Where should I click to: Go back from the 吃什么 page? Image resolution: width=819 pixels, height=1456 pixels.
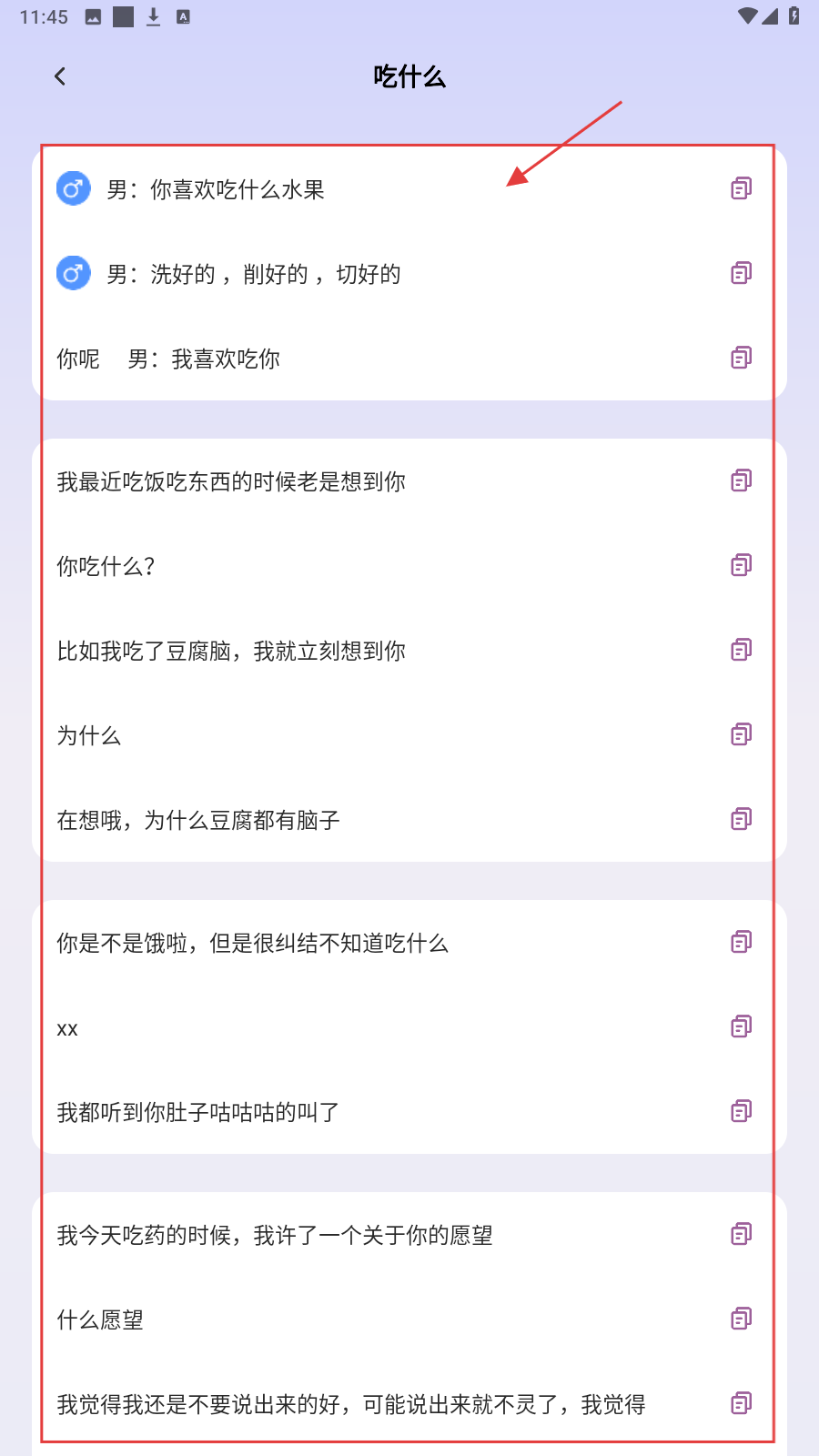60,76
